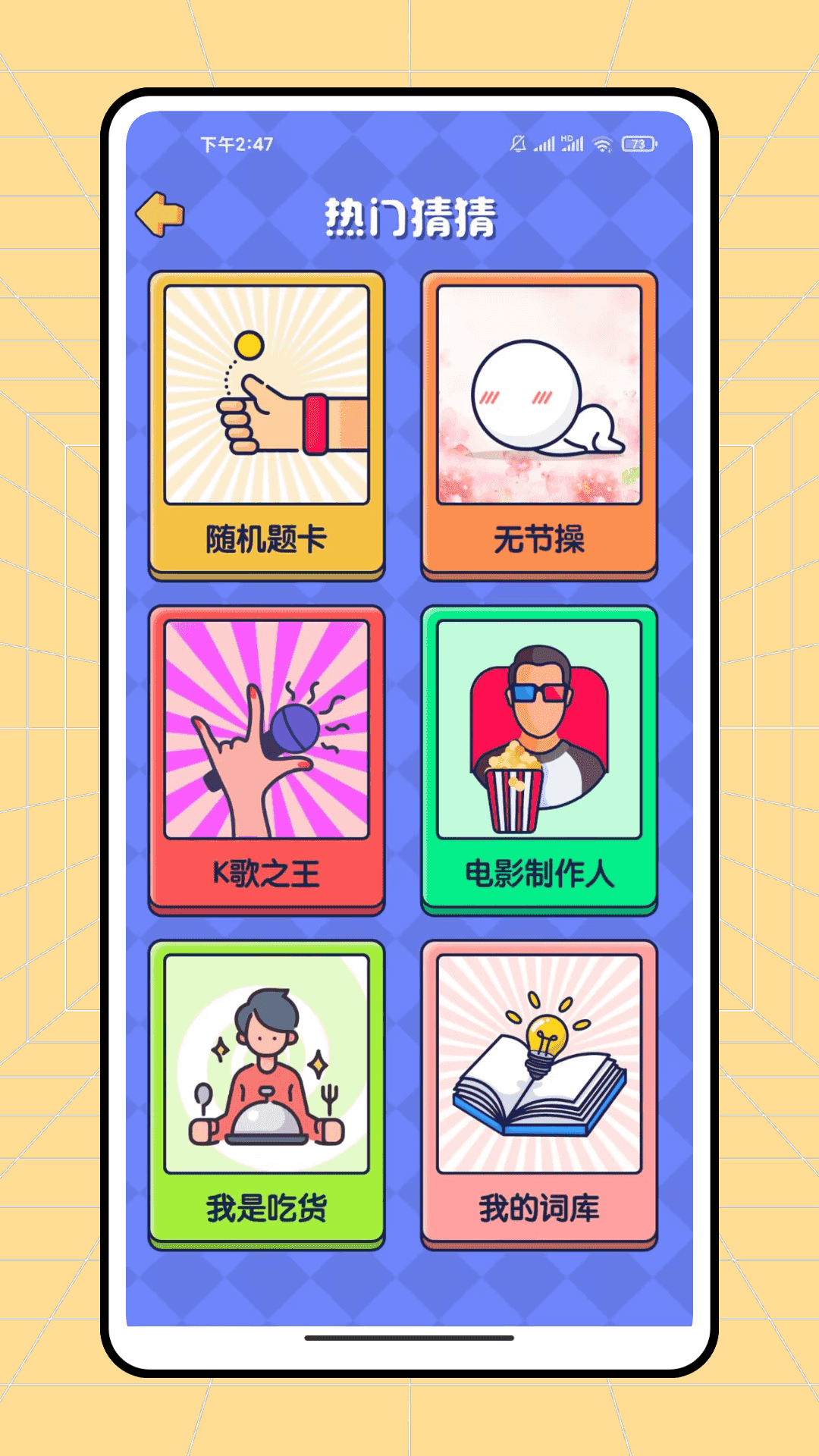
Task: Tap the muted notification bell status icon
Action: coord(518,142)
